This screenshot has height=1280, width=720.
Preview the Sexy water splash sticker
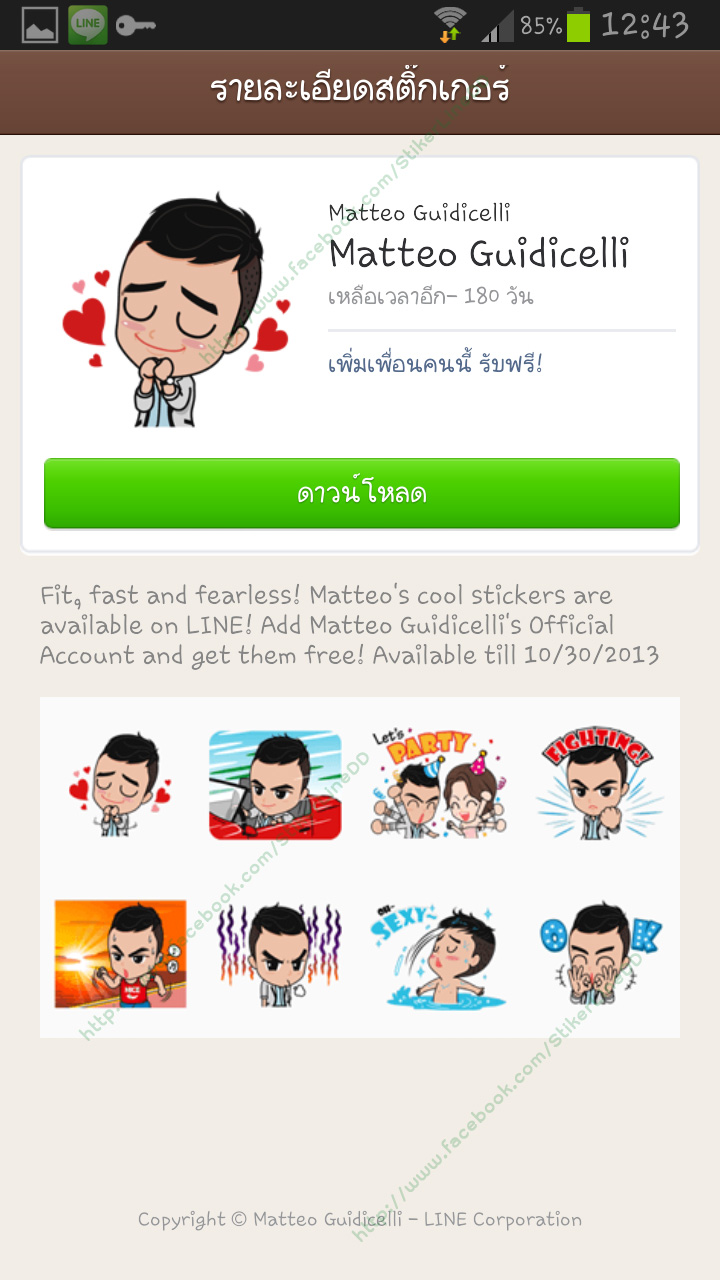coord(438,953)
